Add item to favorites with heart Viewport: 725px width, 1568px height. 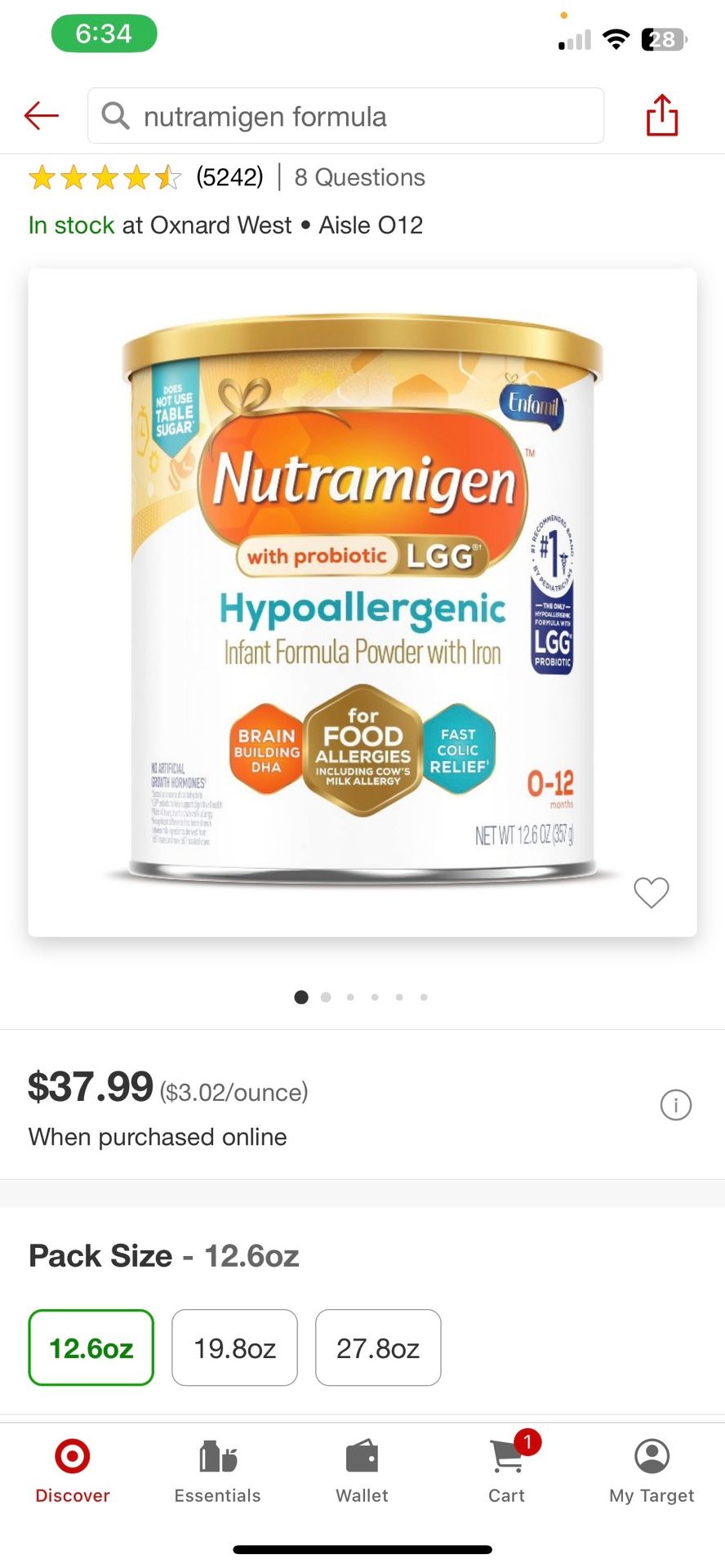click(651, 892)
